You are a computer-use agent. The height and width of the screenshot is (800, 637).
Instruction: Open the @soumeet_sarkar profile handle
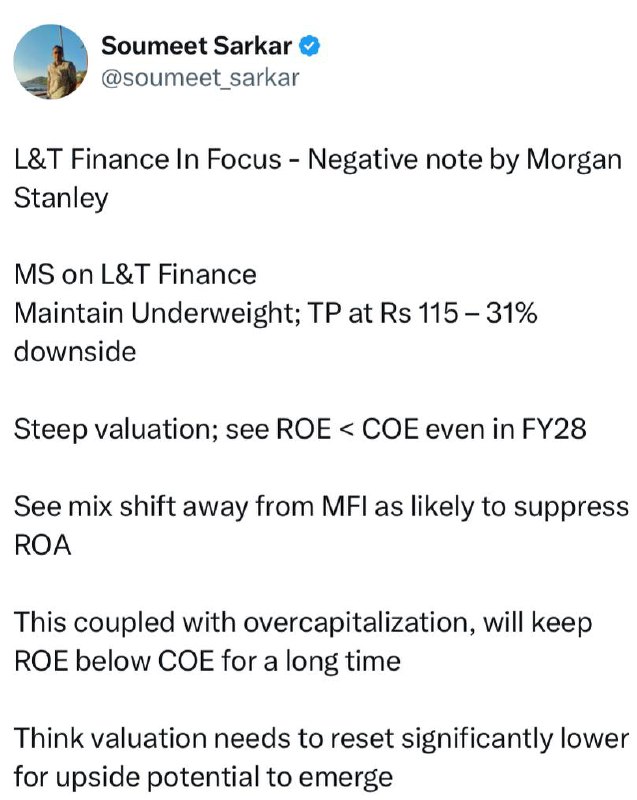200,78
